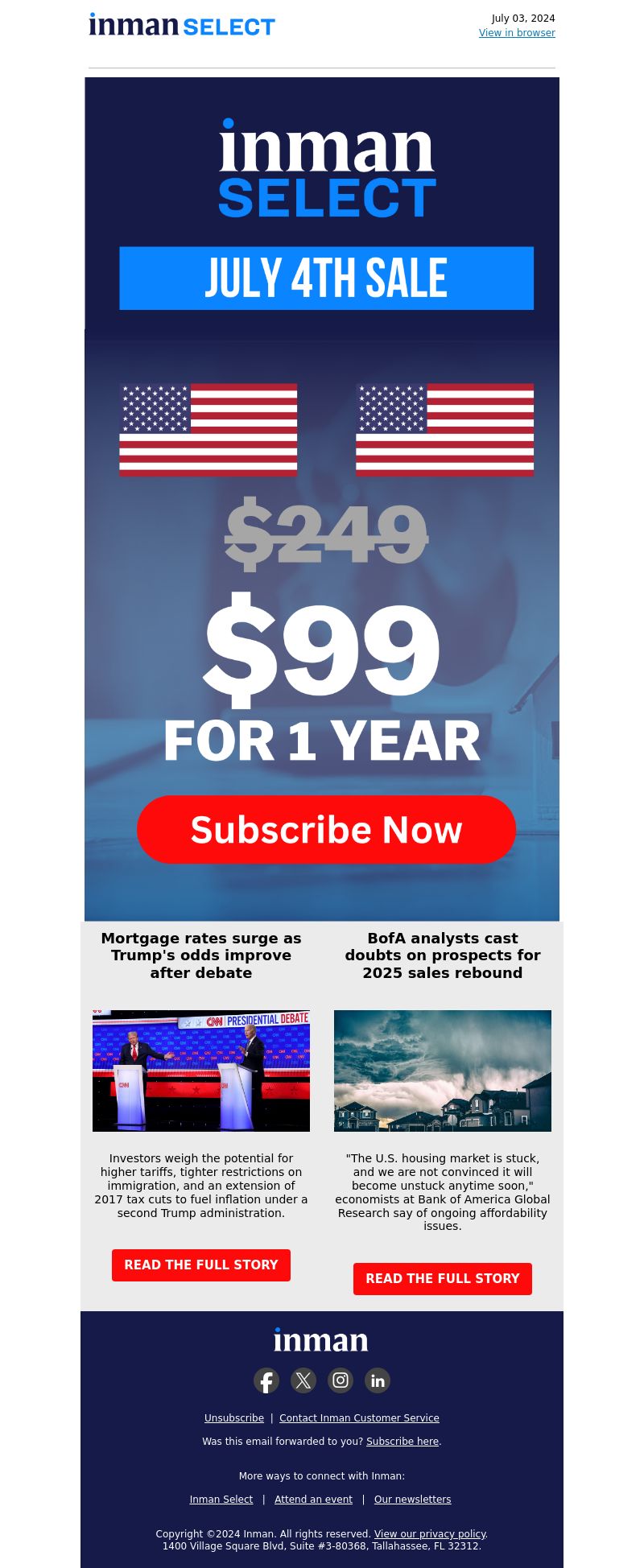The width and height of the screenshot is (644, 1568).
Task: Open the Inman Select footer link
Action: pos(221,1500)
